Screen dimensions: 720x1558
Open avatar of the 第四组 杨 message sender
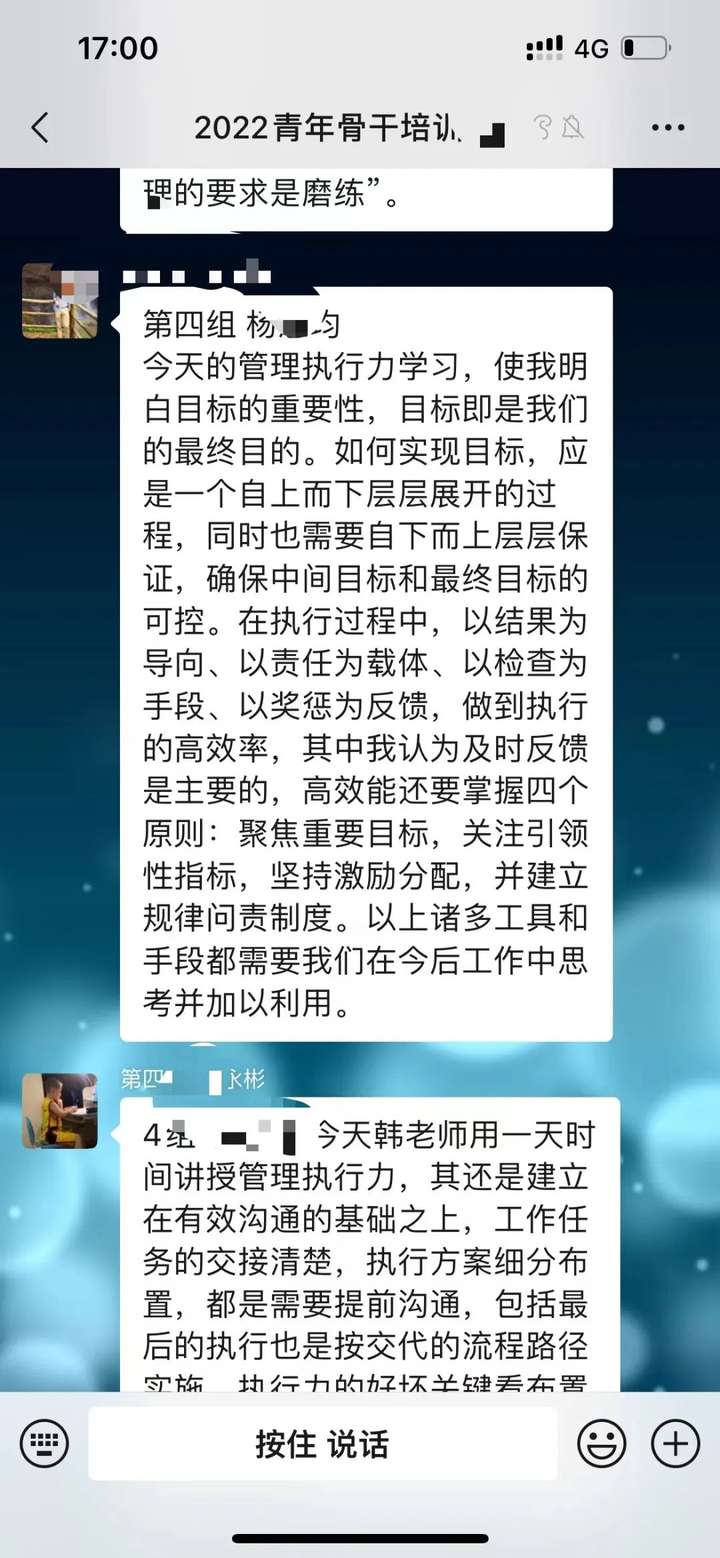point(60,301)
